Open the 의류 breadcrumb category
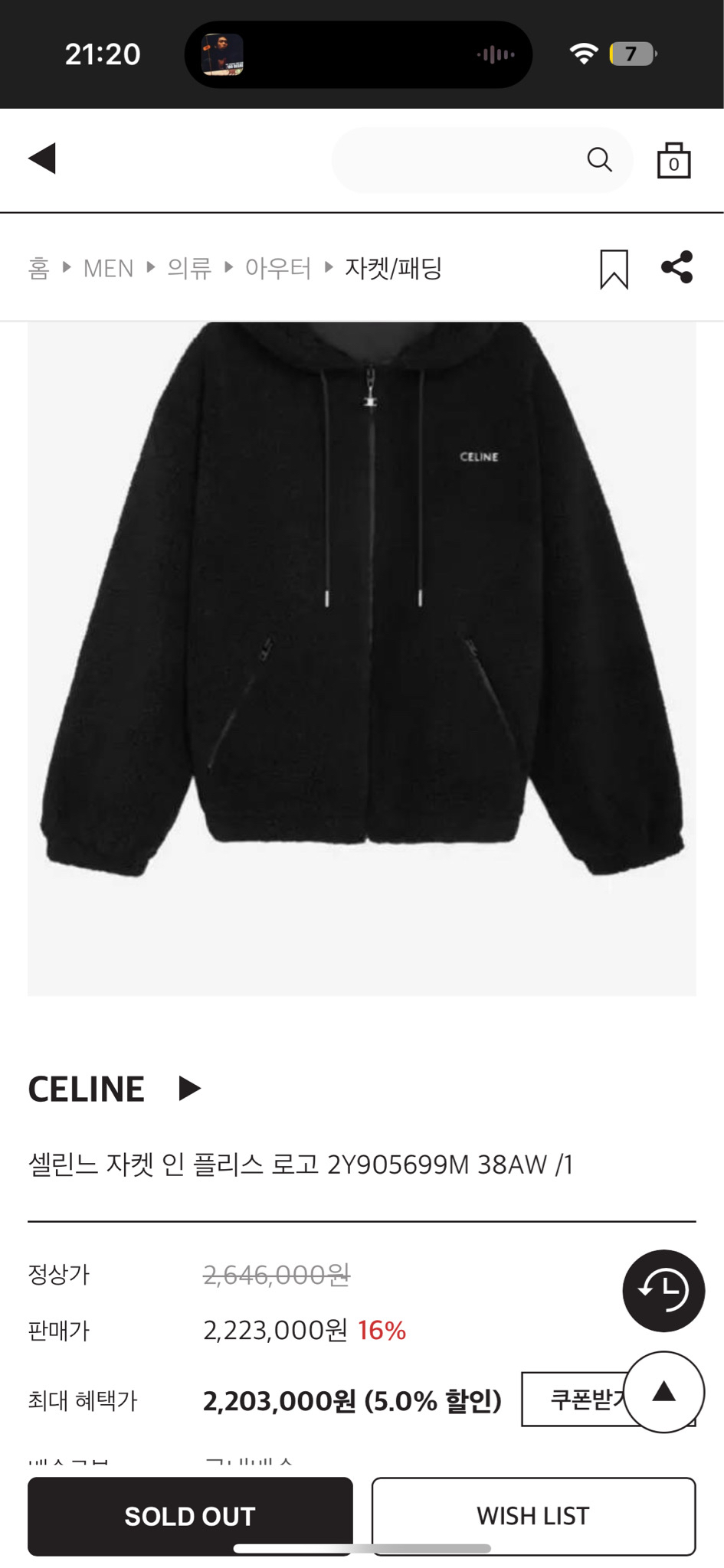The image size is (724, 1568). click(189, 269)
